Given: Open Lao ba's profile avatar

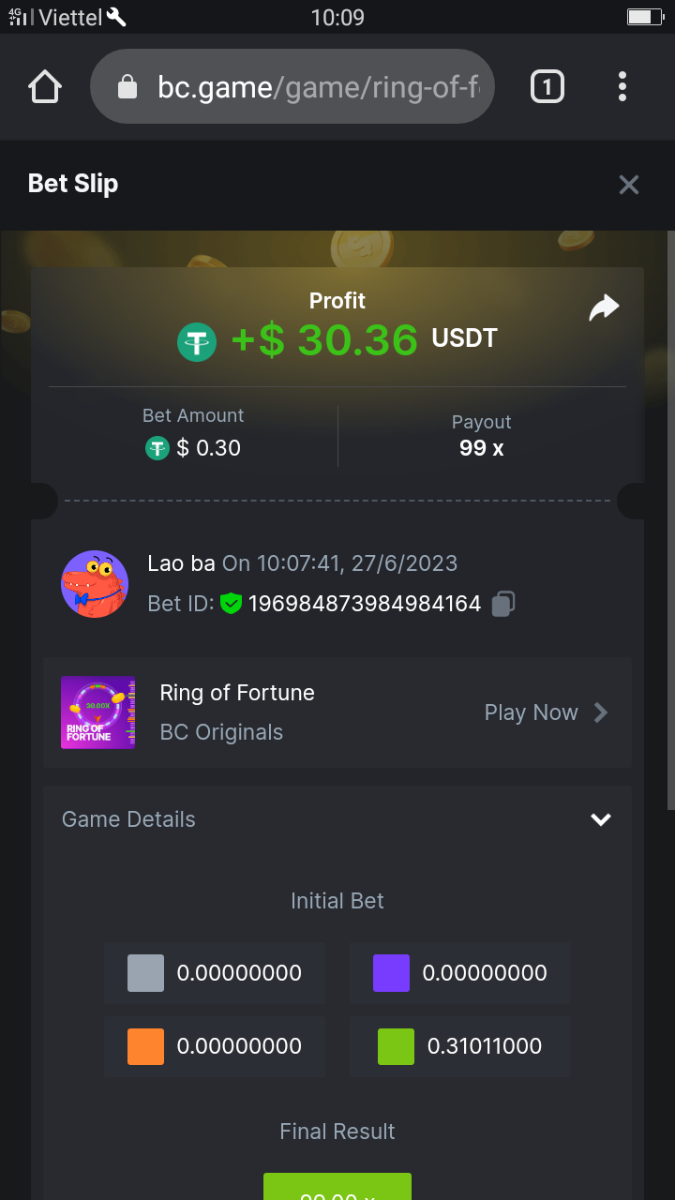Looking at the screenshot, I should 94,583.
